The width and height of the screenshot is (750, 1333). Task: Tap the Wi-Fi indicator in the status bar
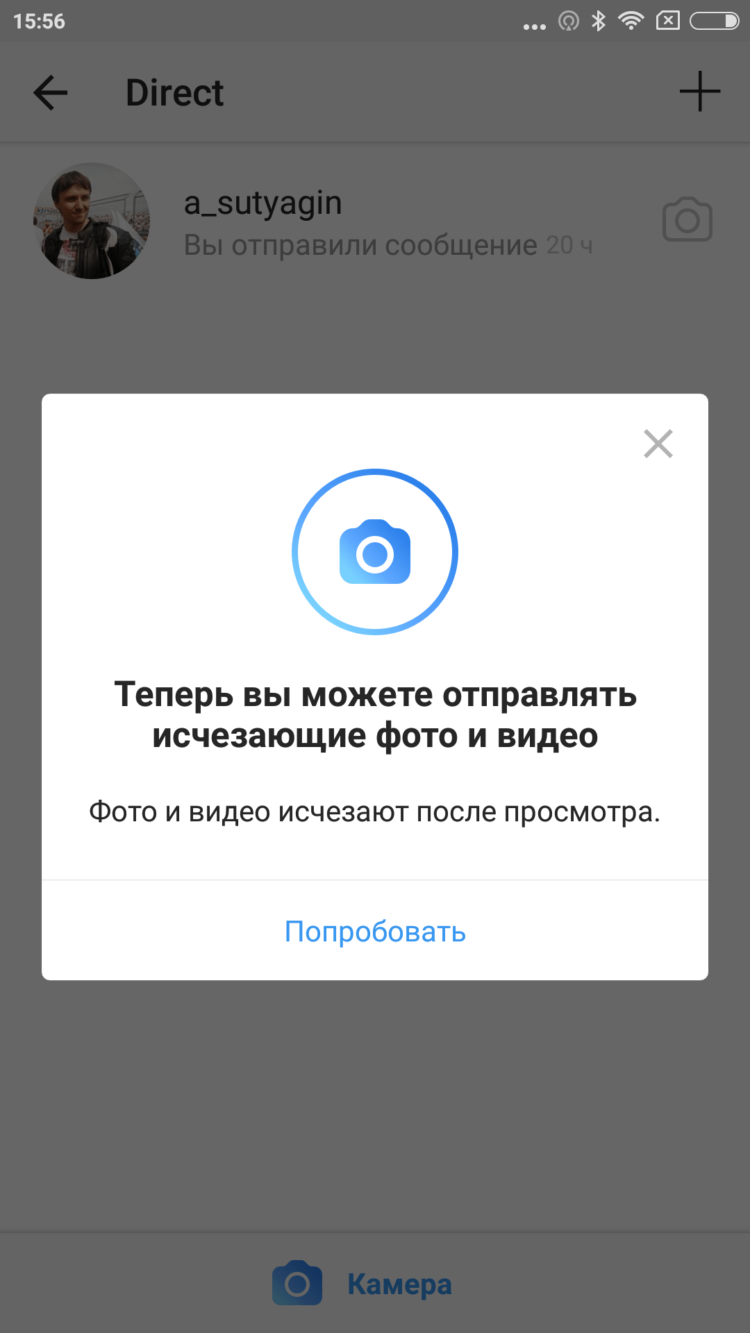click(632, 20)
